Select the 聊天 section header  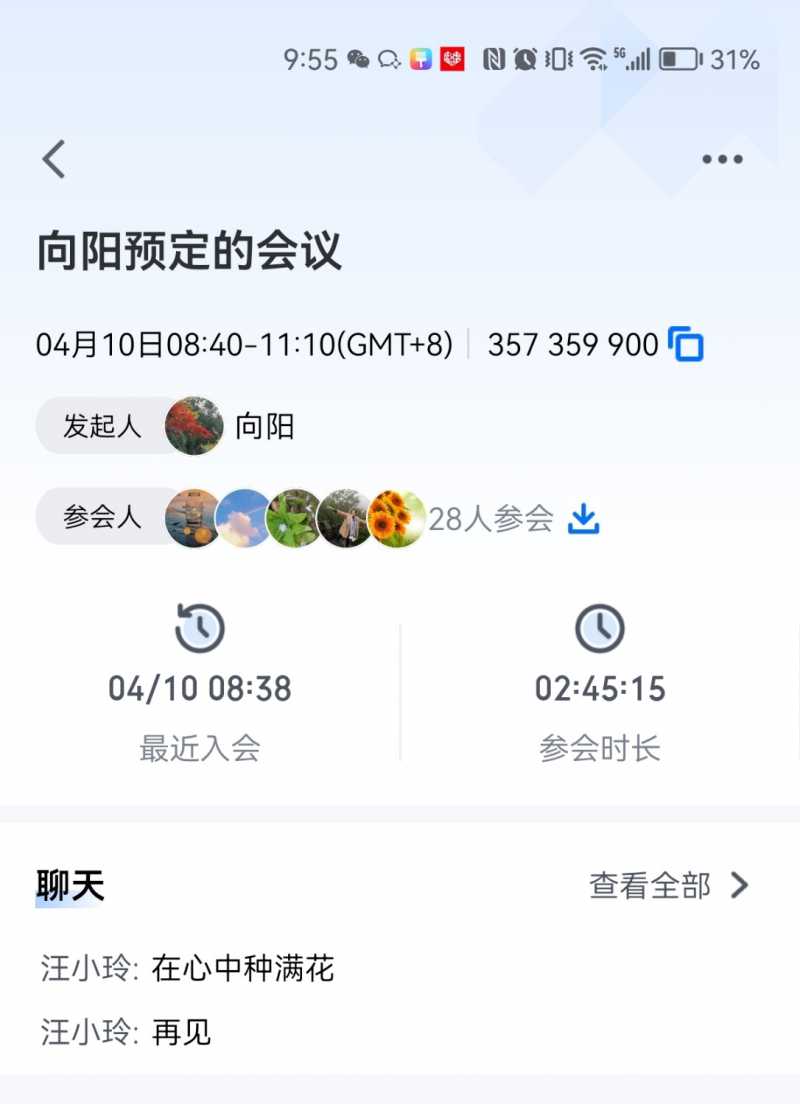(67, 885)
